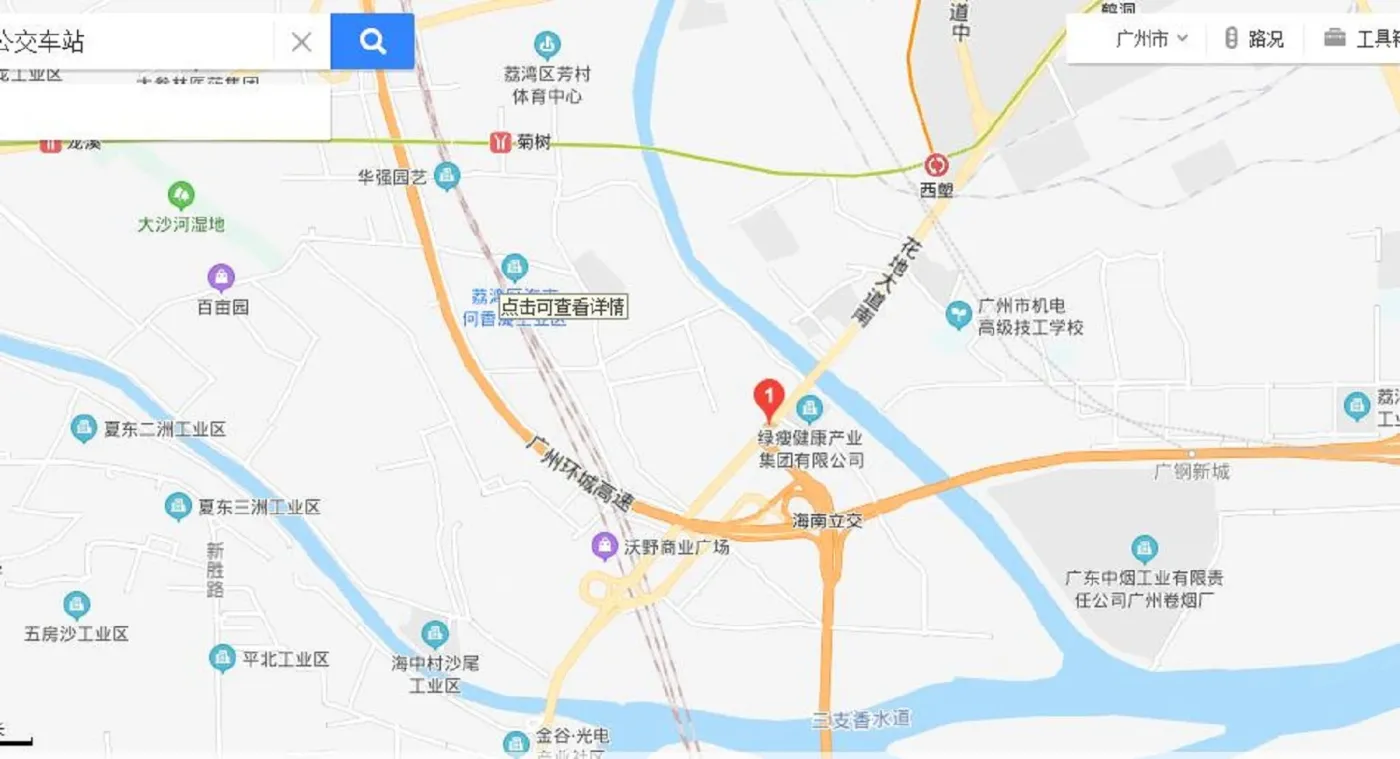1400x759 pixels.
Task: Open 广东中烟工业有限责任公司广州卷烟厂 marker
Action: tap(1144, 549)
